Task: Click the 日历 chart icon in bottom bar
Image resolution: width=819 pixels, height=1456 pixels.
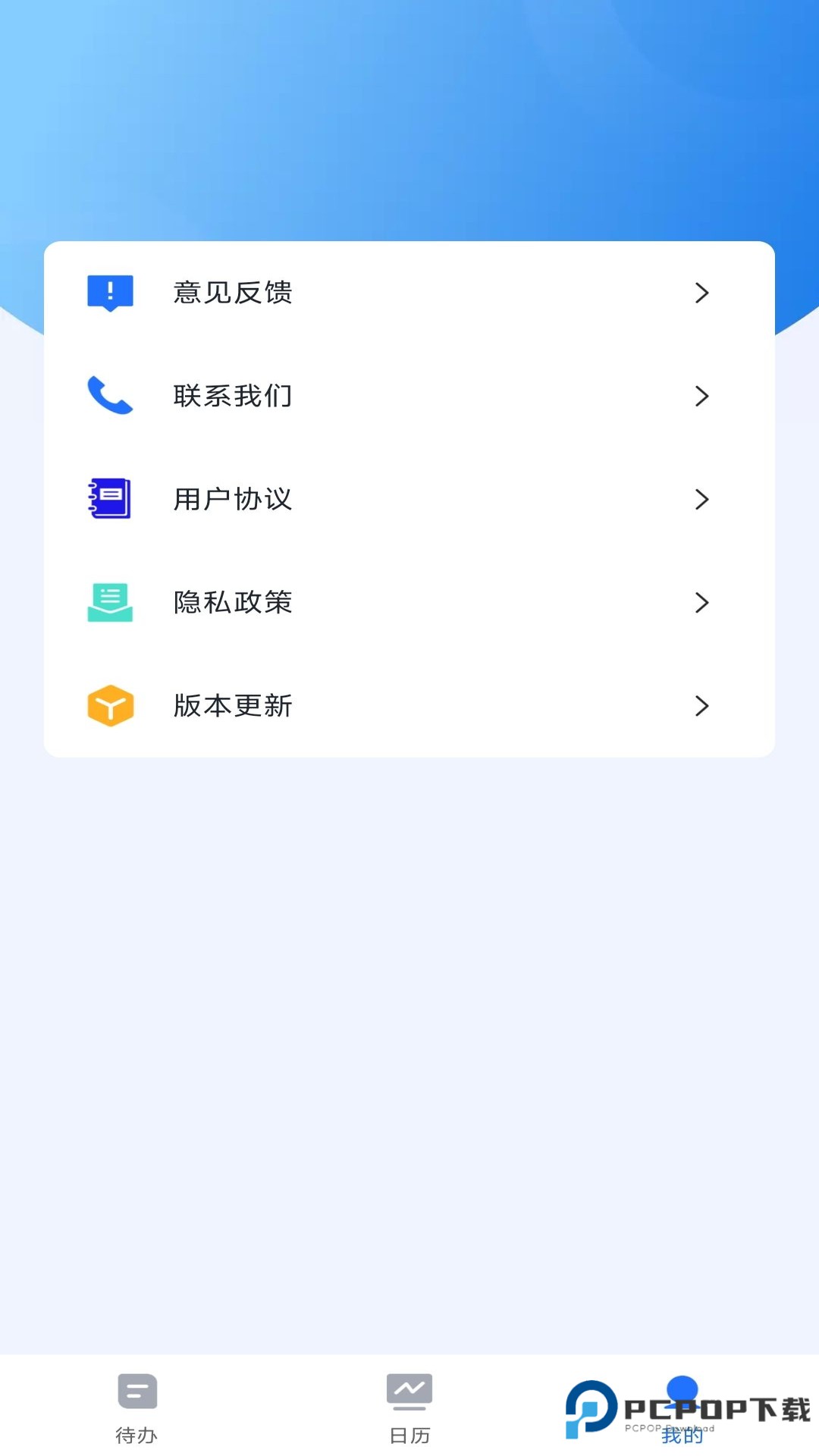Action: 409,1392
